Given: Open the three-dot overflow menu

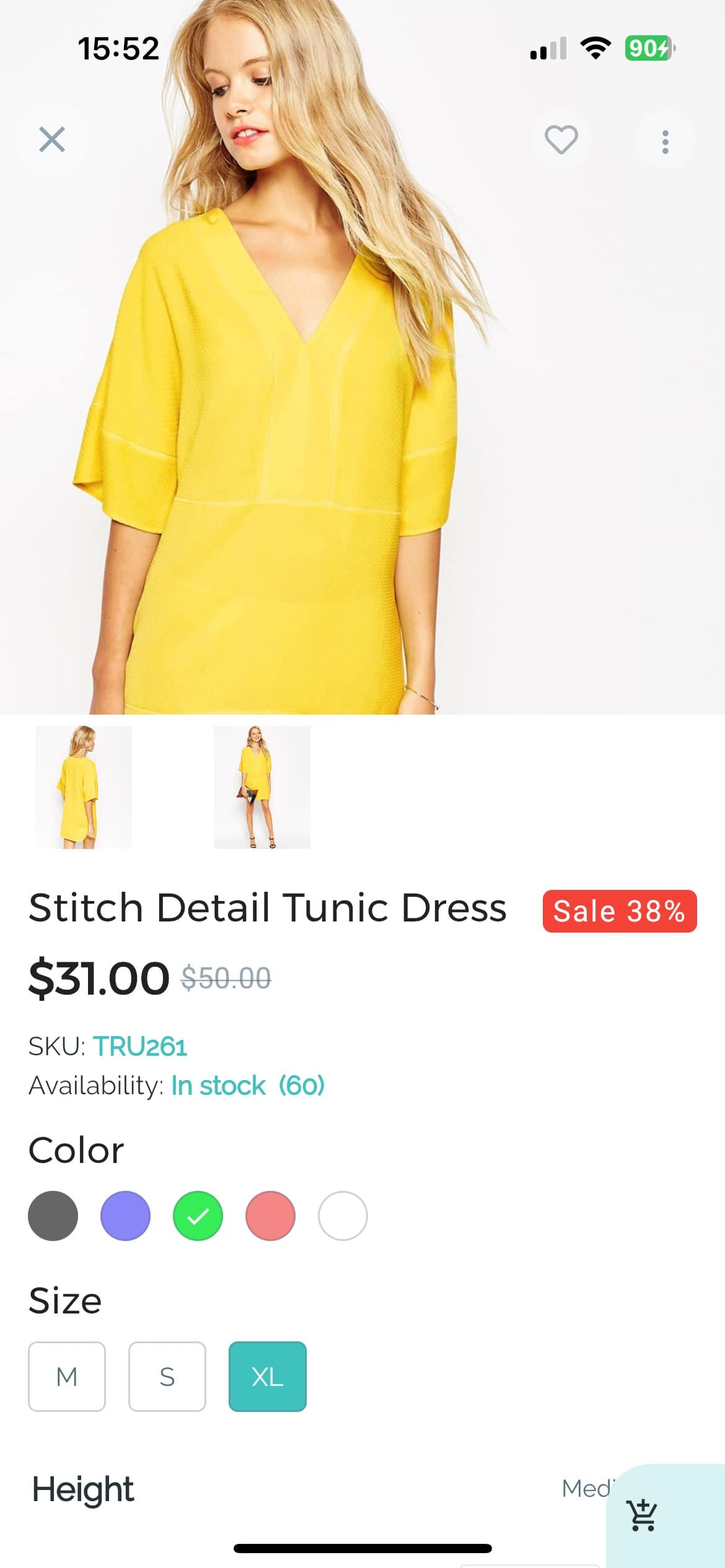Looking at the screenshot, I should coord(665,142).
